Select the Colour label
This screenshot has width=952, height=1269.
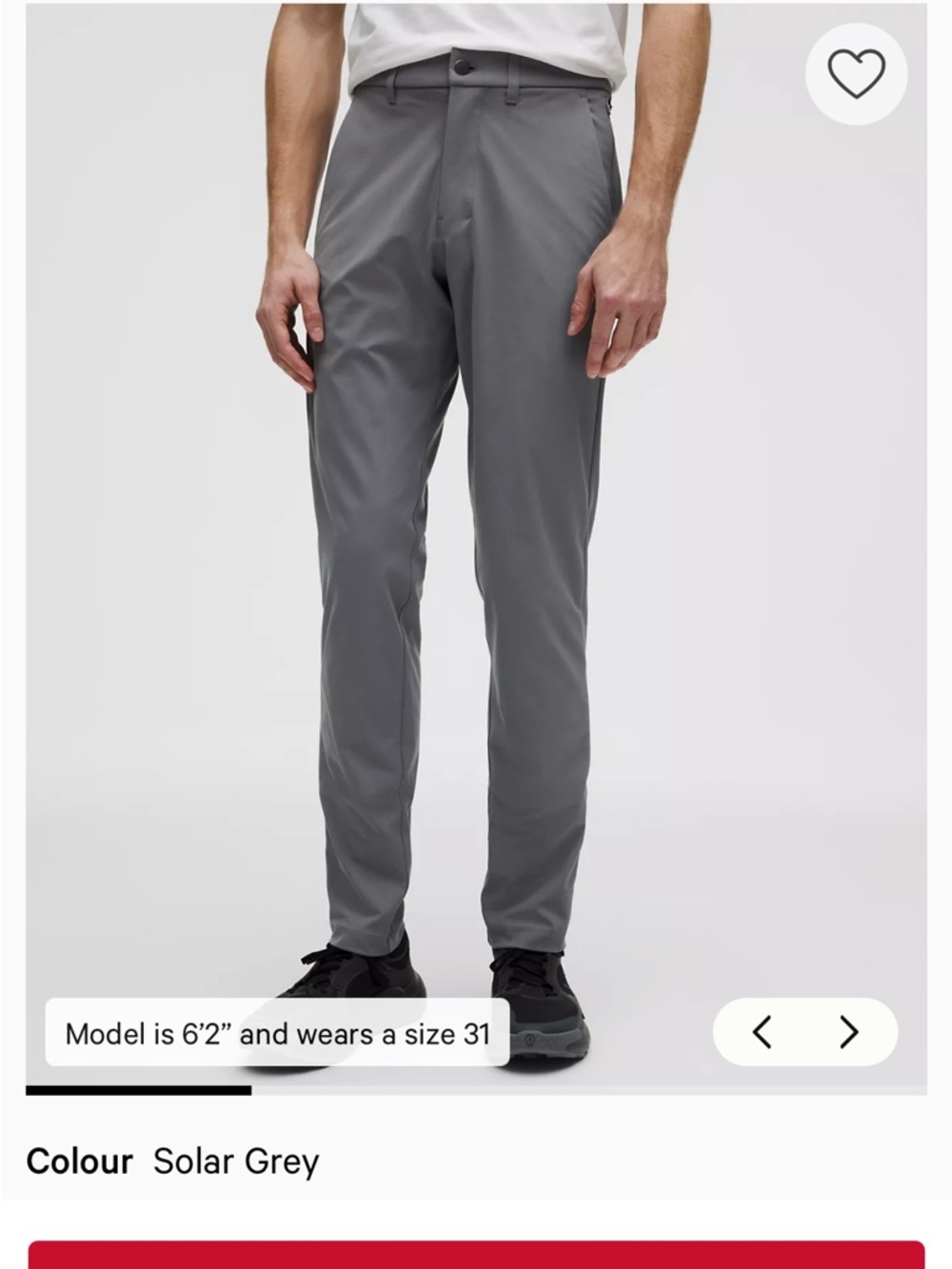pos(79,1161)
